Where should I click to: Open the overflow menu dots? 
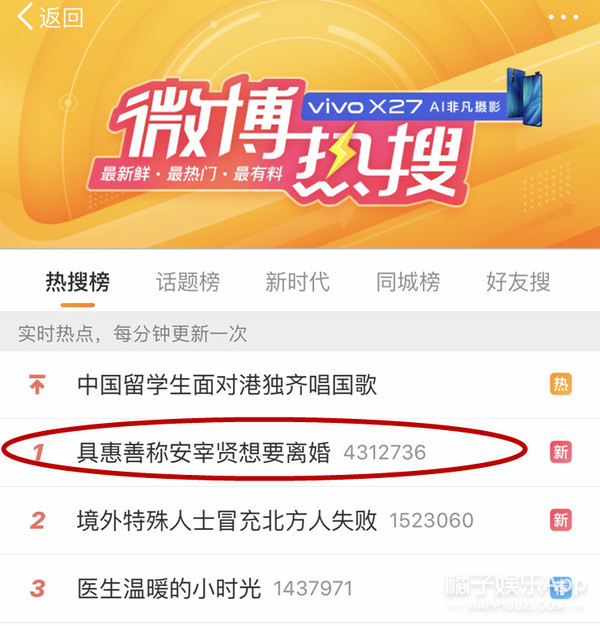pos(564,17)
